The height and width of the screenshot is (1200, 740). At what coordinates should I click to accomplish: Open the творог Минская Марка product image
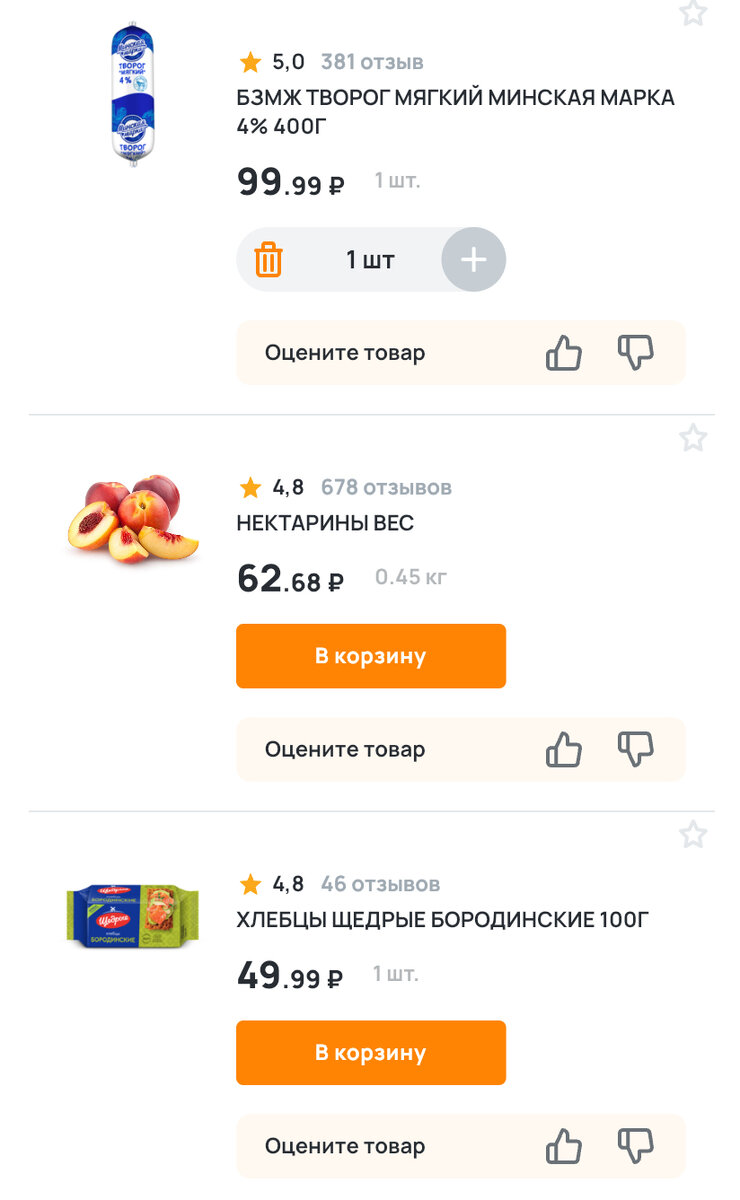[133, 97]
